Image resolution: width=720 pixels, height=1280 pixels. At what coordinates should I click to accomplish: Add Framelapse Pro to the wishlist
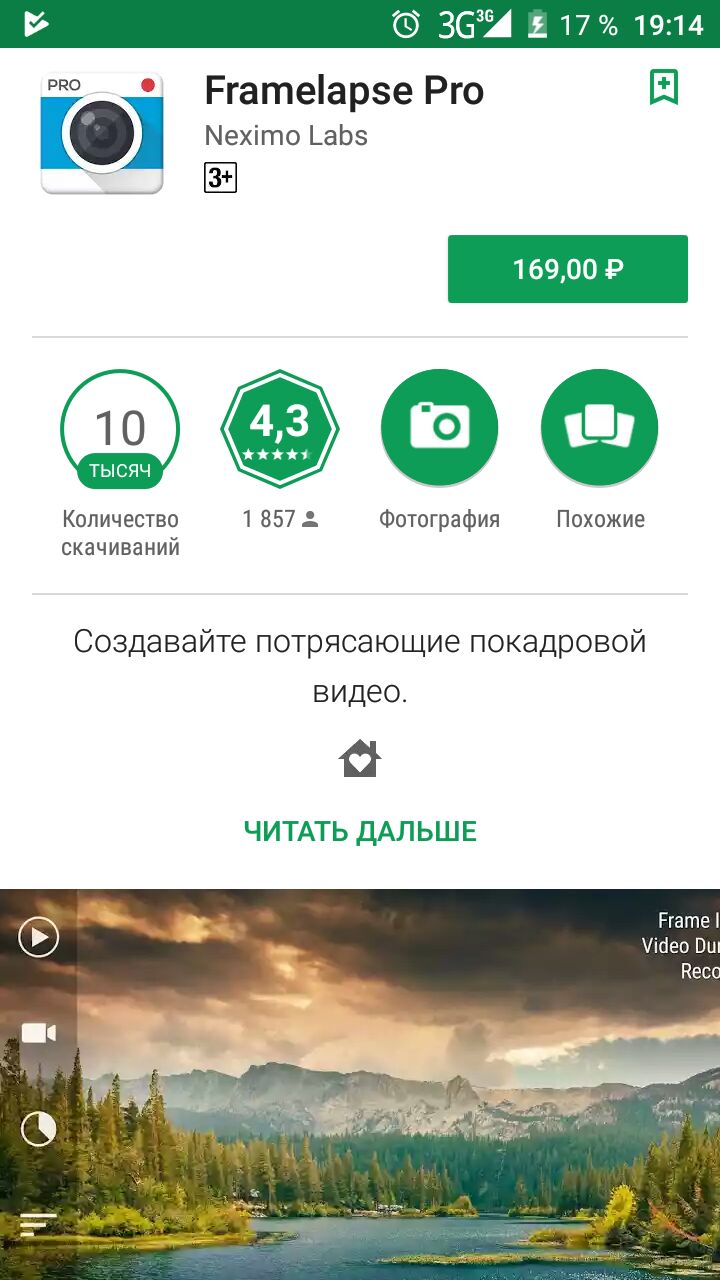(663, 88)
